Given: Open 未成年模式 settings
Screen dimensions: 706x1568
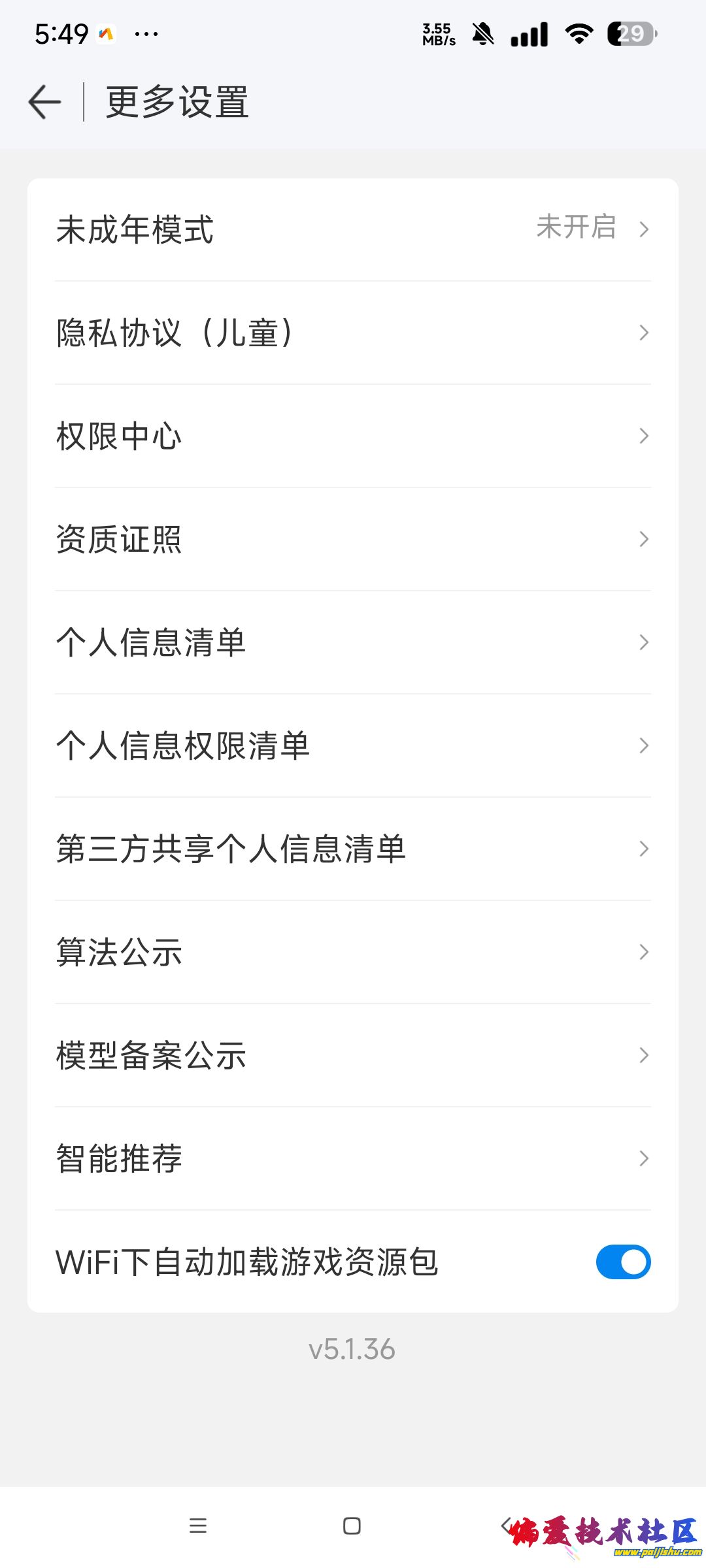Looking at the screenshot, I should (x=353, y=230).
